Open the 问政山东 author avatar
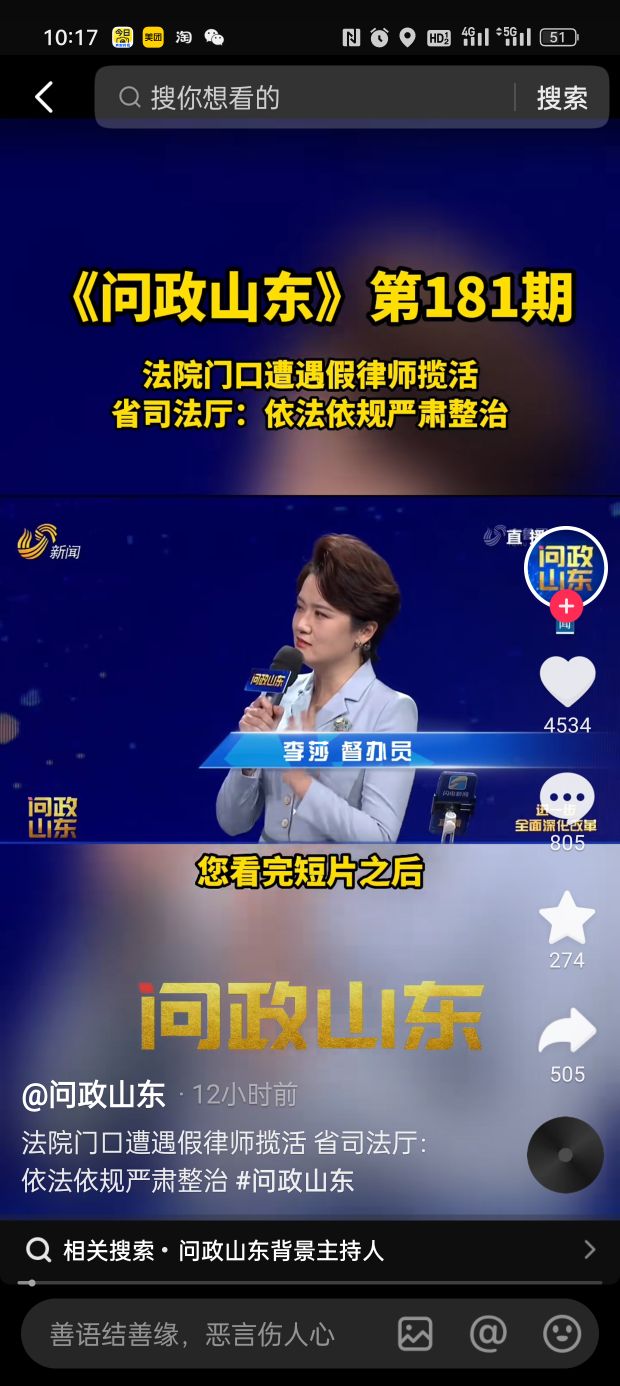The image size is (620, 1386). tap(565, 567)
